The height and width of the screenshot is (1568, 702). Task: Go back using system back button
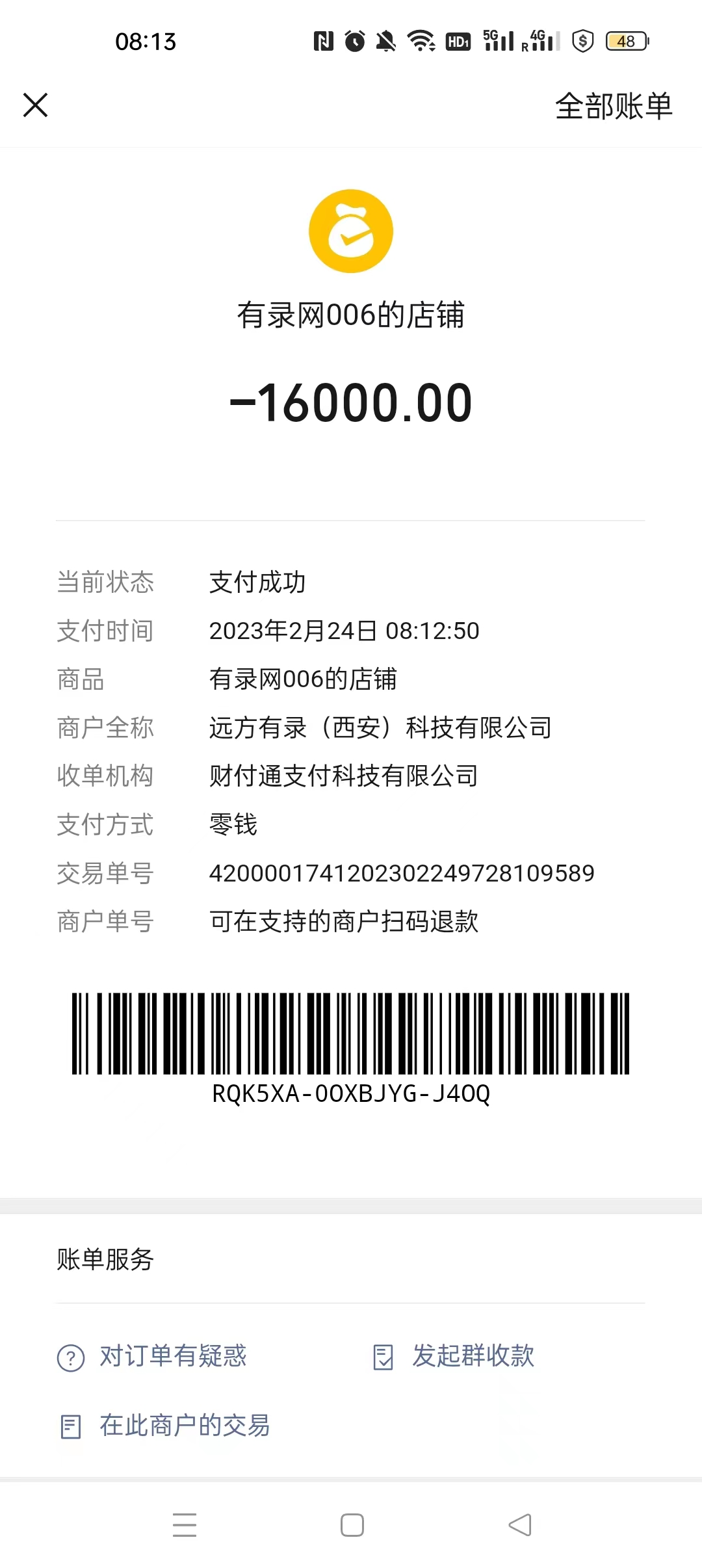519,1524
